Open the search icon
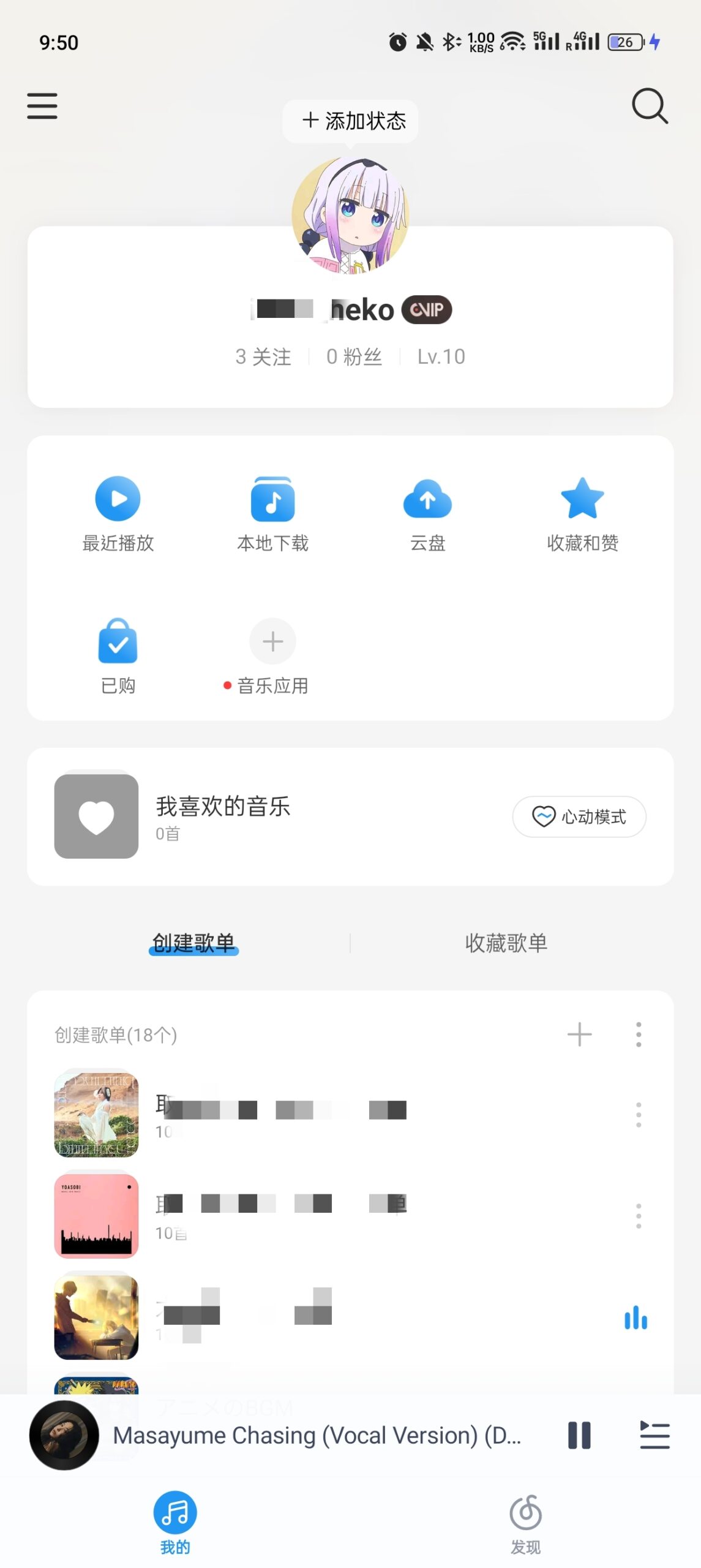The height and width of the screenshot is (1568, 701). 649,106
